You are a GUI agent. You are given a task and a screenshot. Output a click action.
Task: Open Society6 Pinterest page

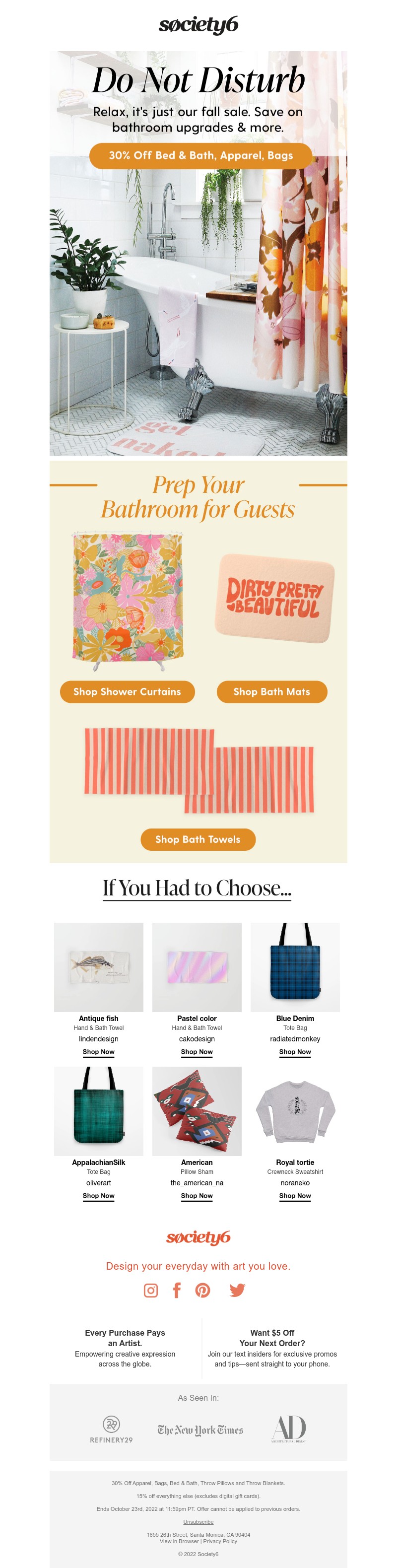(203, 1290)
